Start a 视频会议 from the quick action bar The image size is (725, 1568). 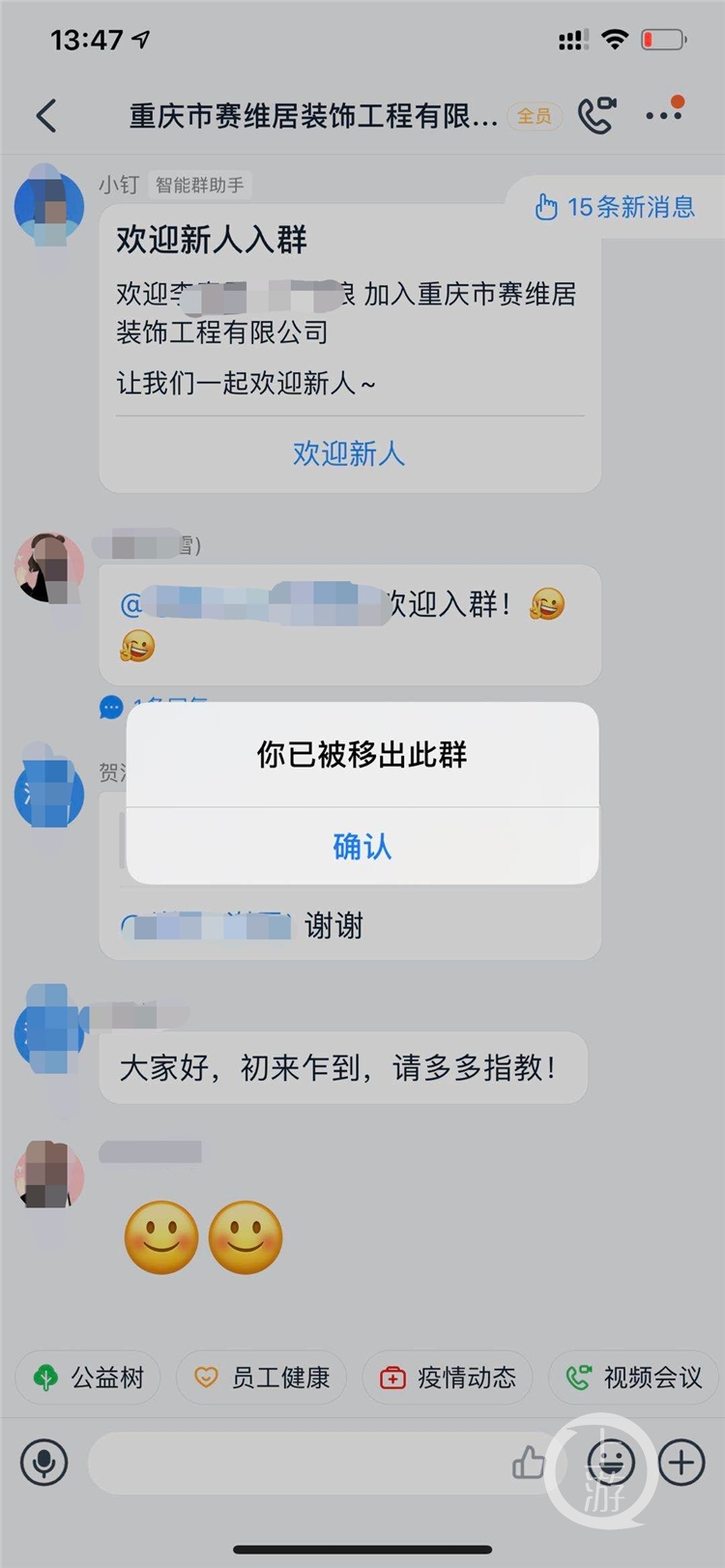click(633, 1378)
